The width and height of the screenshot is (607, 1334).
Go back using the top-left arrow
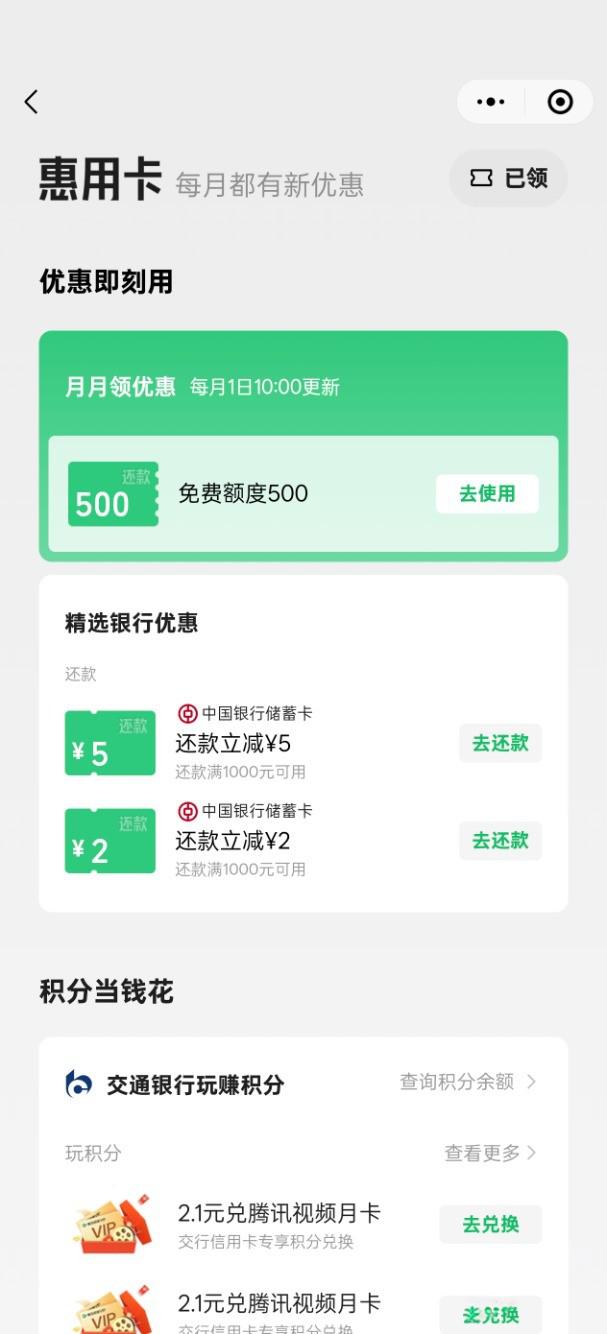pyautogui.click(x=31, y=102)
